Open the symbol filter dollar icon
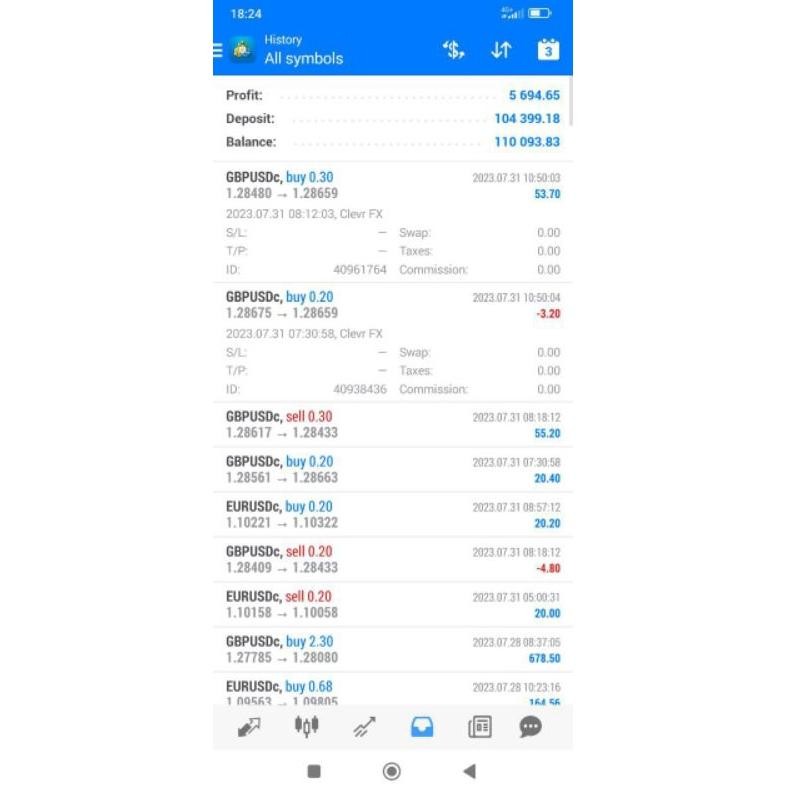786x786 pixels. click(454, 49)
